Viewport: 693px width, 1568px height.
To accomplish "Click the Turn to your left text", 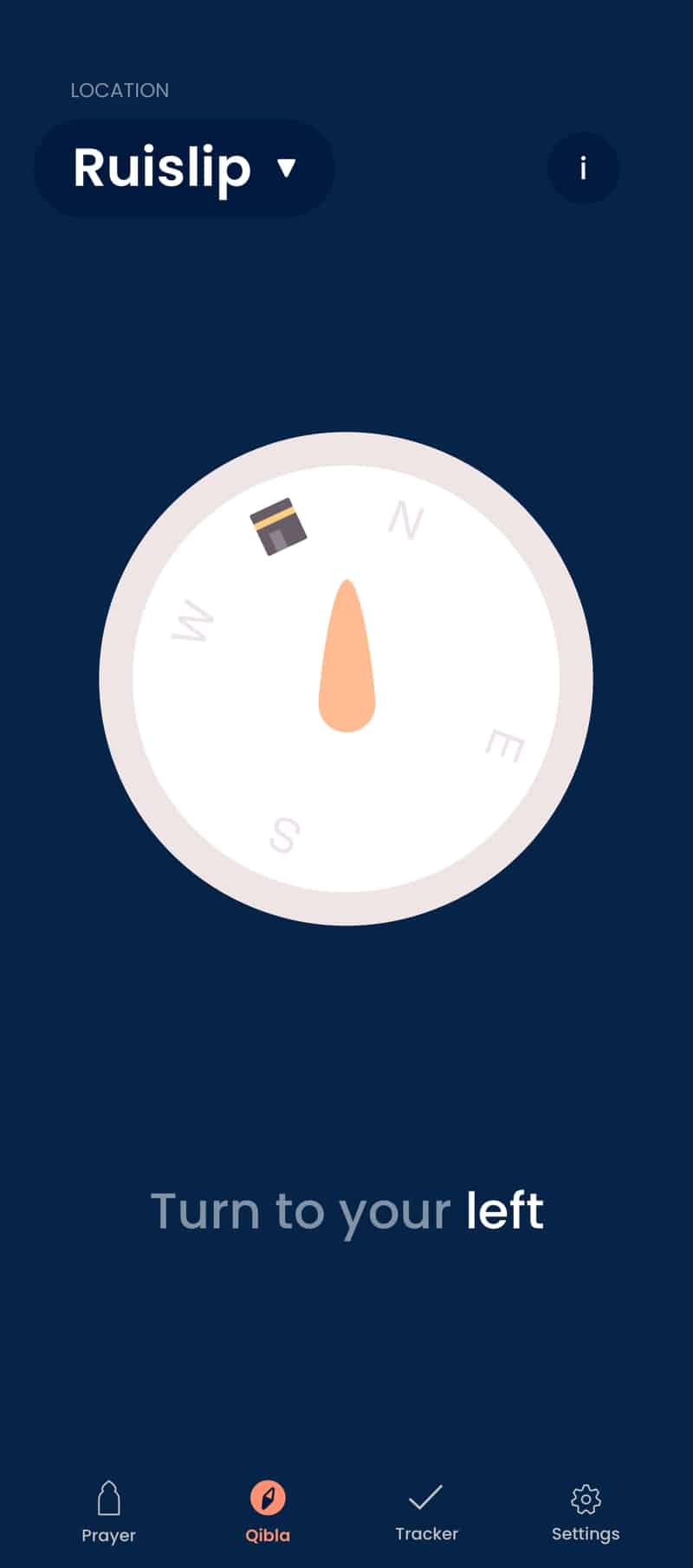I will (346, 1210).
